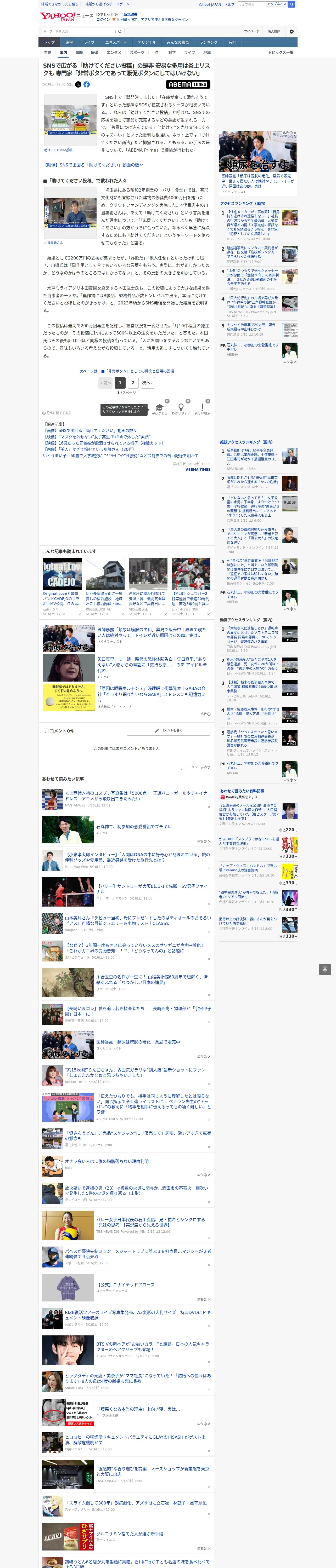Tap the 次へ next page button
Screen dimensions: 336x1568
[x=148, y=383]
